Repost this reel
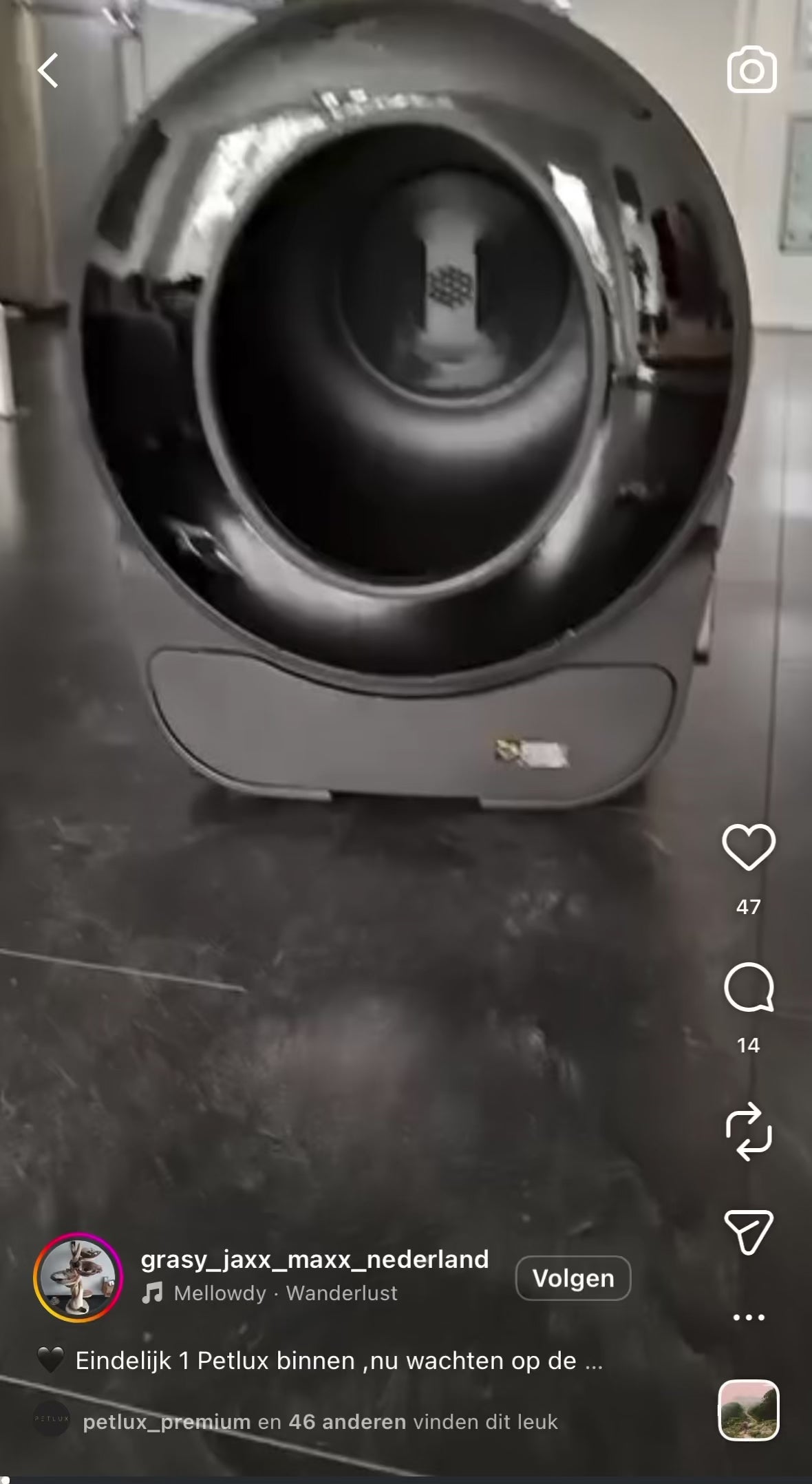812x1484 pixels. 749,1132
